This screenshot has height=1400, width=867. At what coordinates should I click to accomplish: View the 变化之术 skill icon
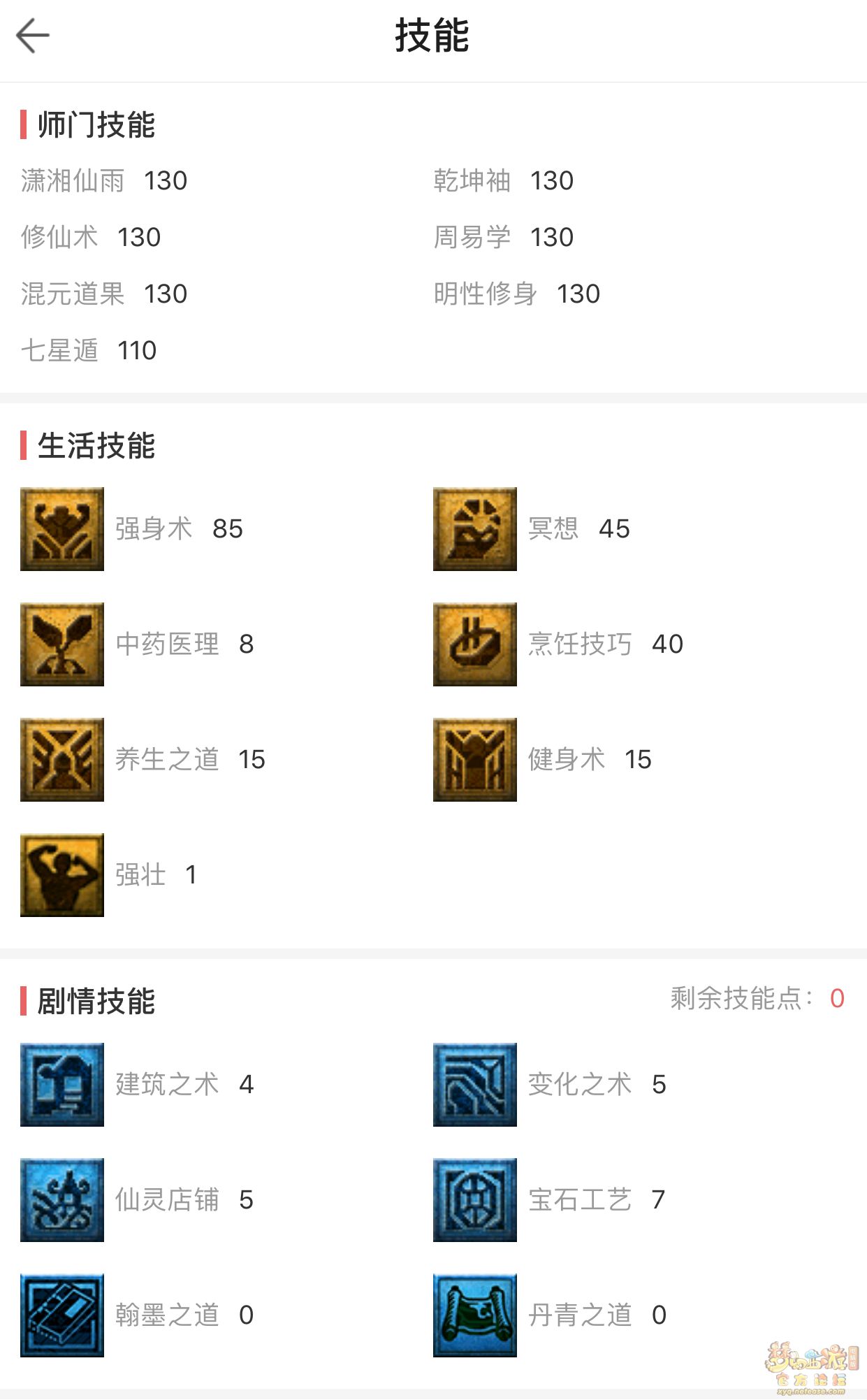click(x=475, y=1085)
